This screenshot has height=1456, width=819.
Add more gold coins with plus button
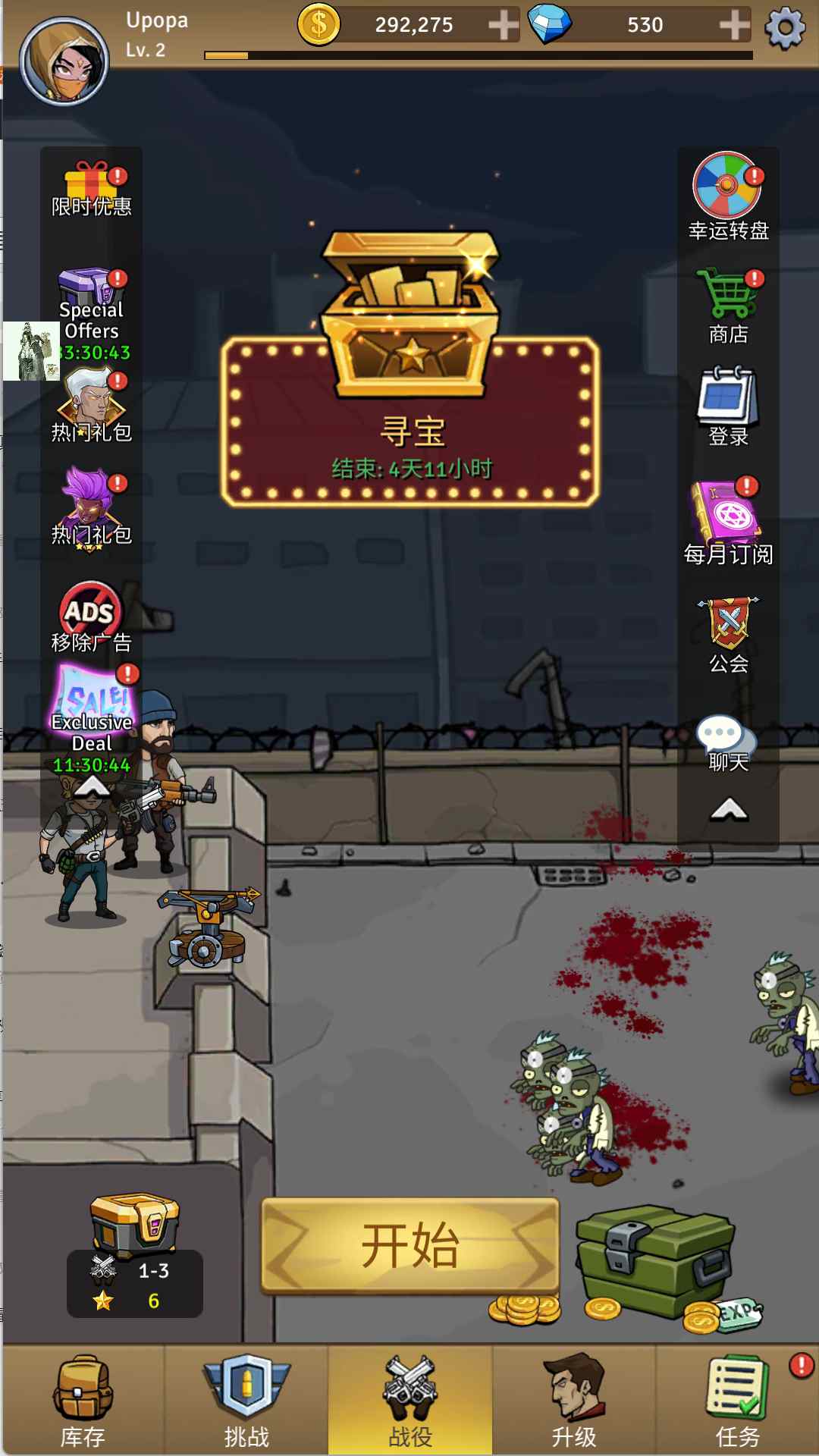click(x=504, y=26)
